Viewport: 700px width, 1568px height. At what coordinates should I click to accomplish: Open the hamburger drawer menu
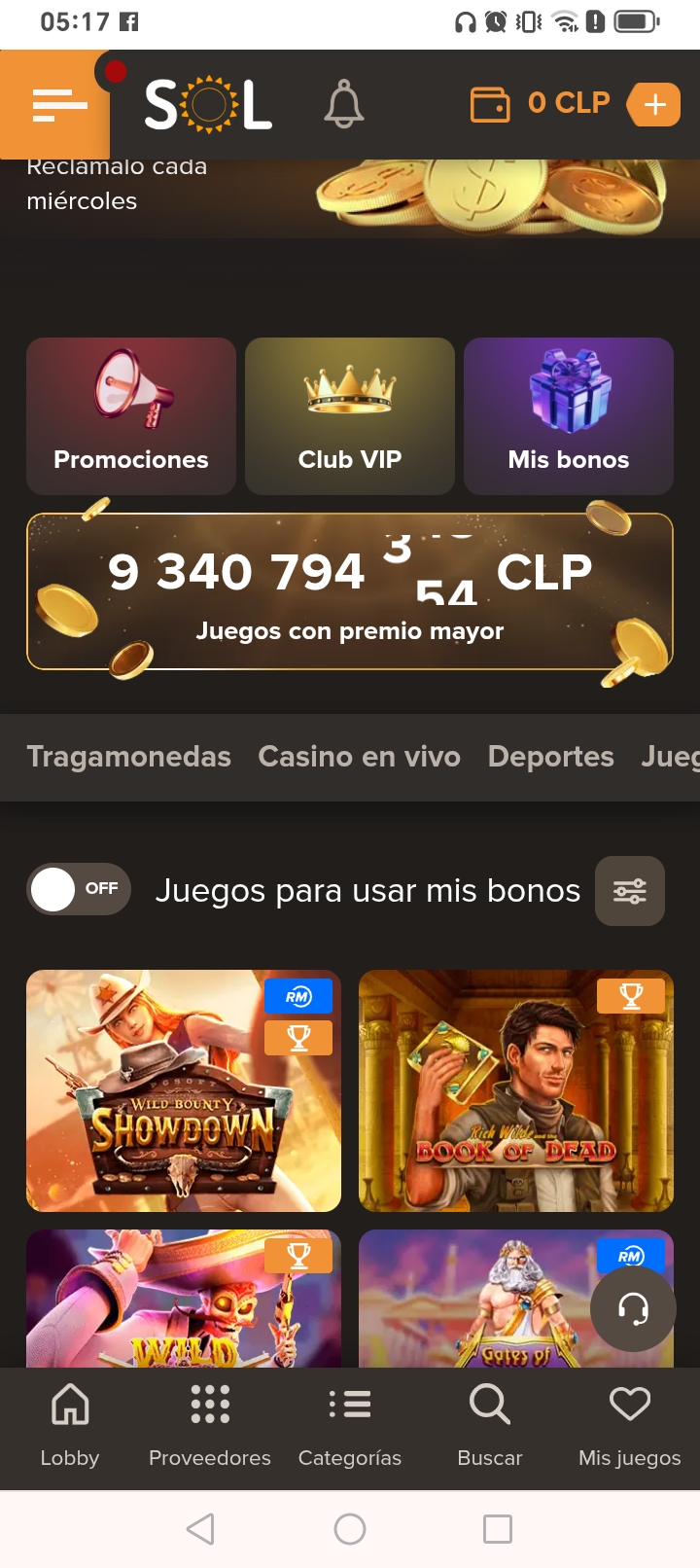(56, 104)
